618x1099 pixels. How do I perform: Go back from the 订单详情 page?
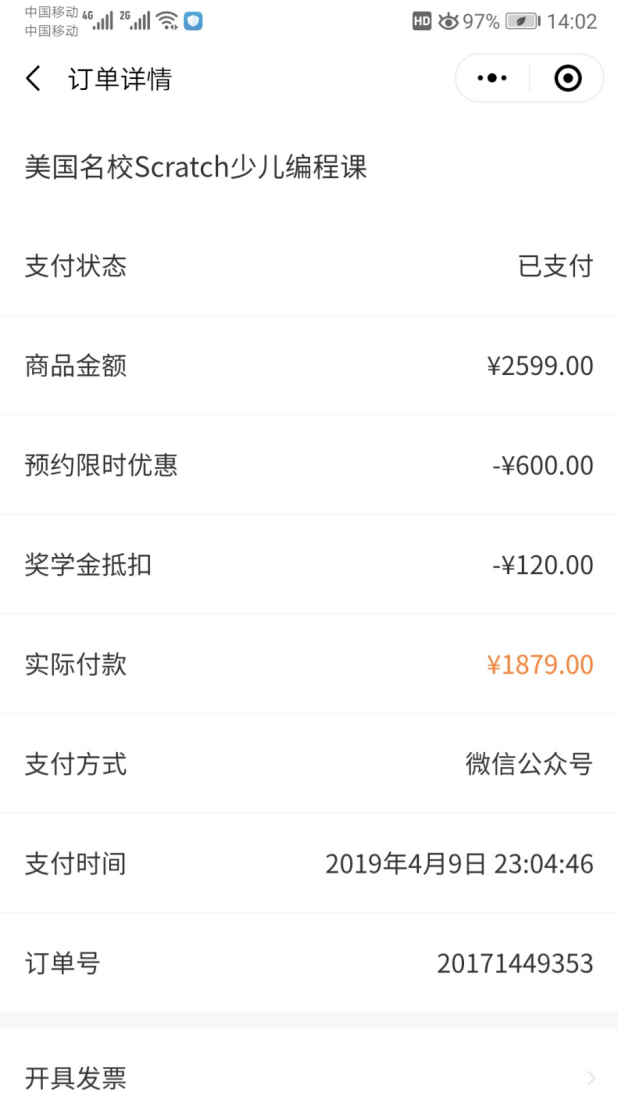[34, 79]
